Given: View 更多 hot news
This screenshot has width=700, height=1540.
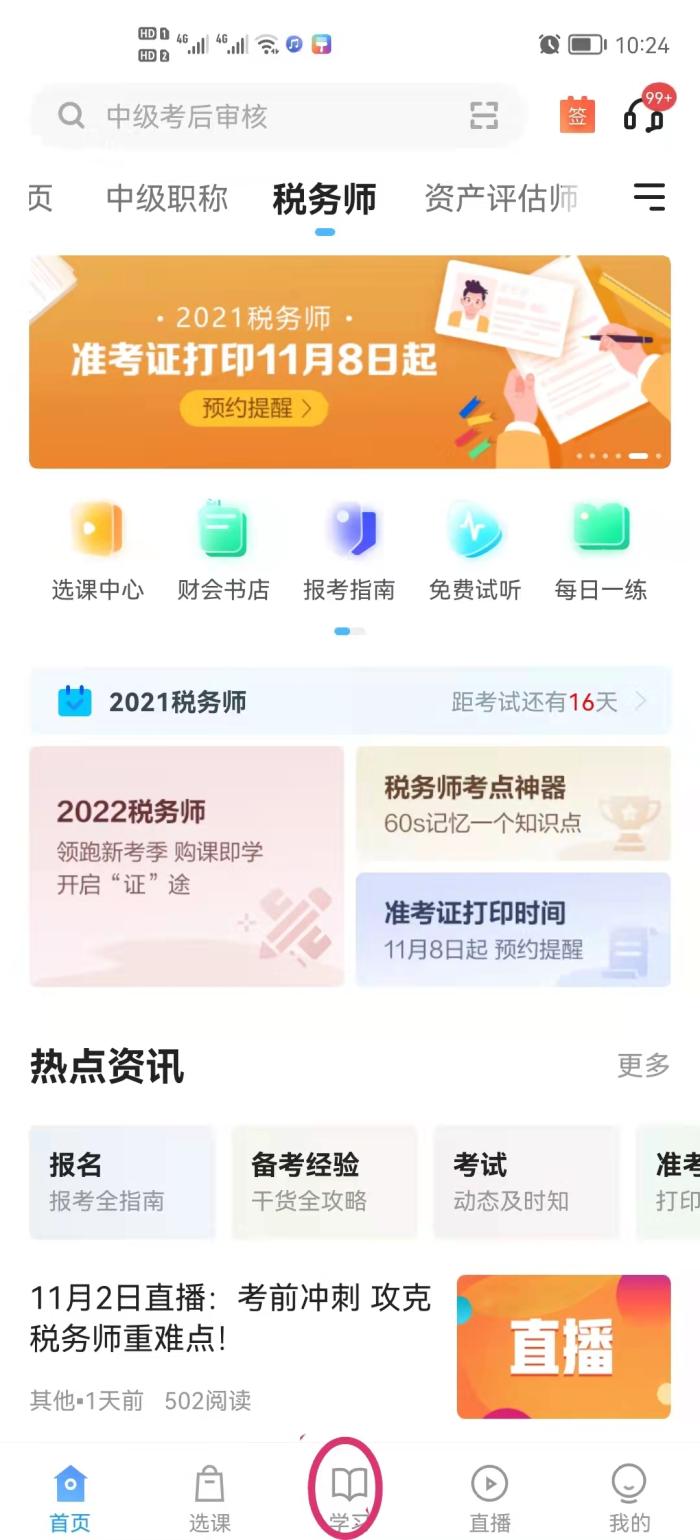Looking at the screenshot, I should tap(643, 1066).
